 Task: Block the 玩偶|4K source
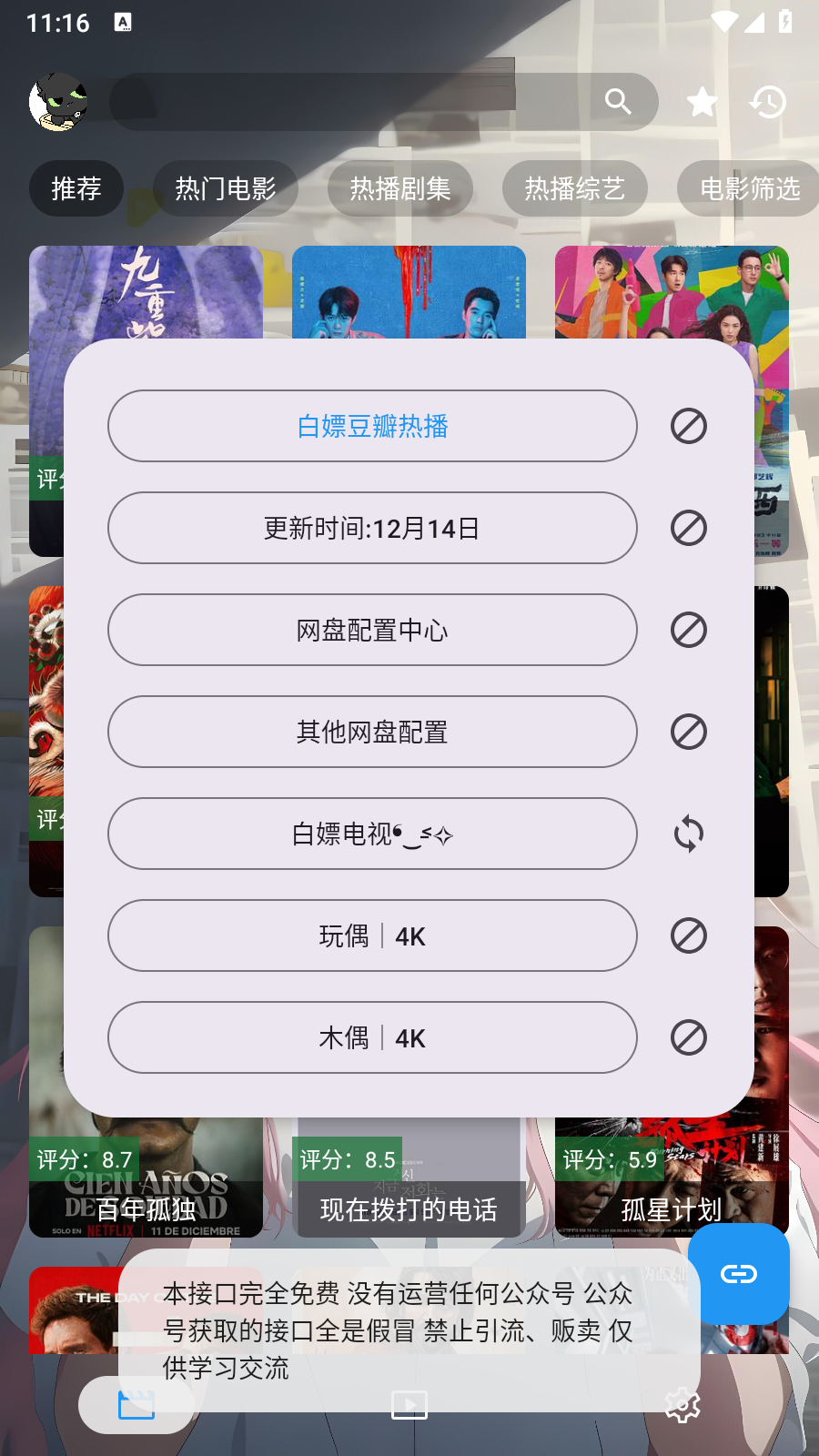[687, 935]
